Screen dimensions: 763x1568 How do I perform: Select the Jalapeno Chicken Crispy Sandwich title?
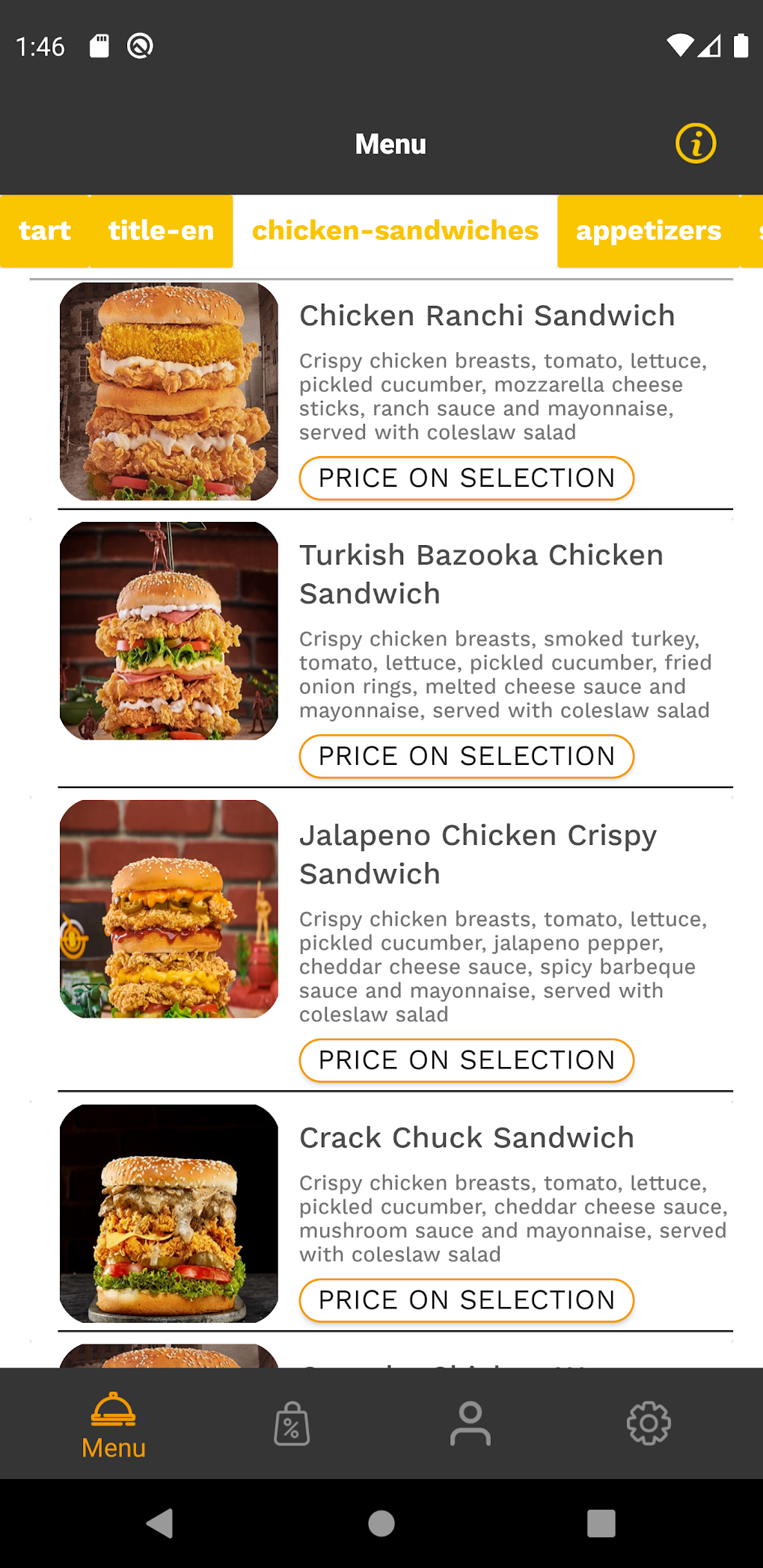pyautogui.click(x=477, y=852)
